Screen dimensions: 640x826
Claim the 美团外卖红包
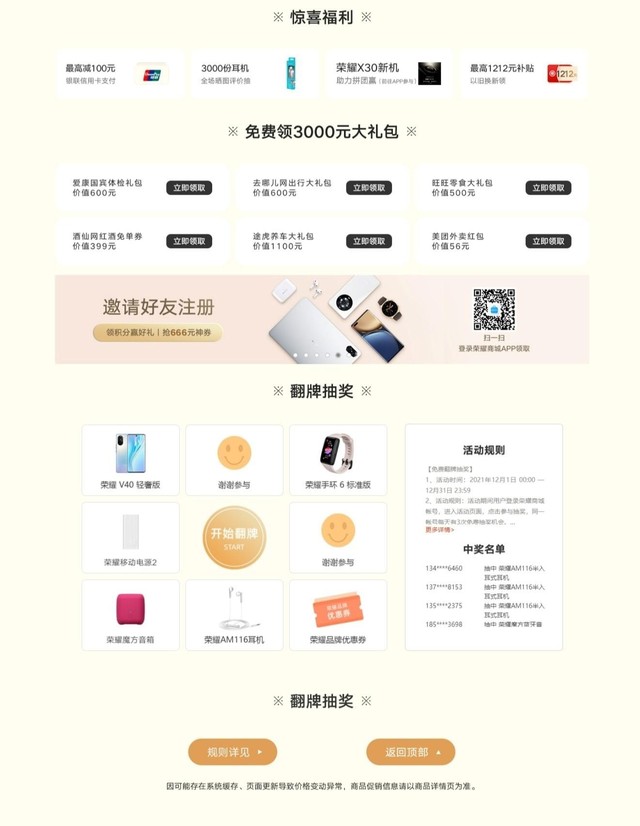tap(548, 241)
